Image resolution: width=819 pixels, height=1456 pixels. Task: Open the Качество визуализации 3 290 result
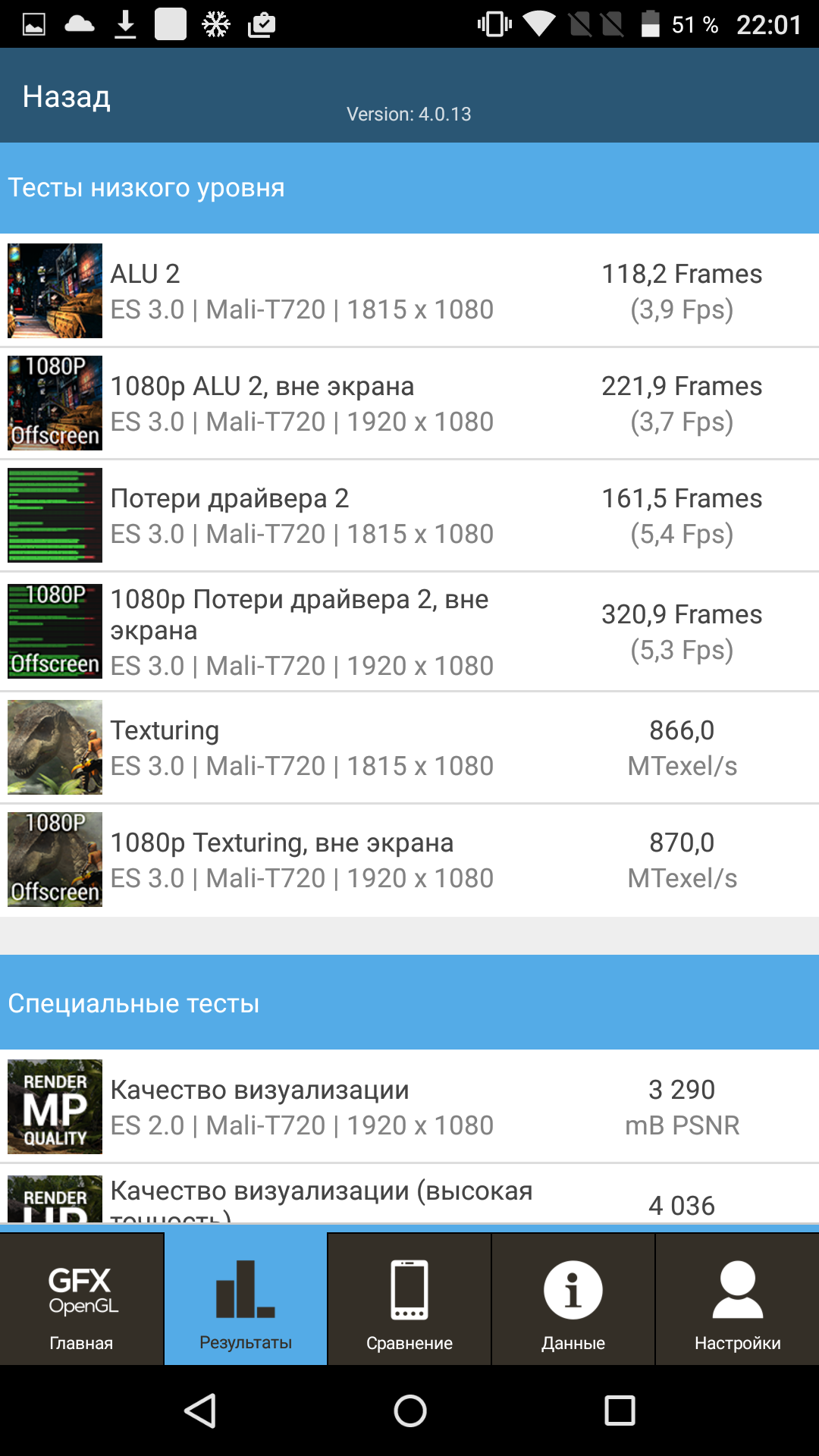409,1106
